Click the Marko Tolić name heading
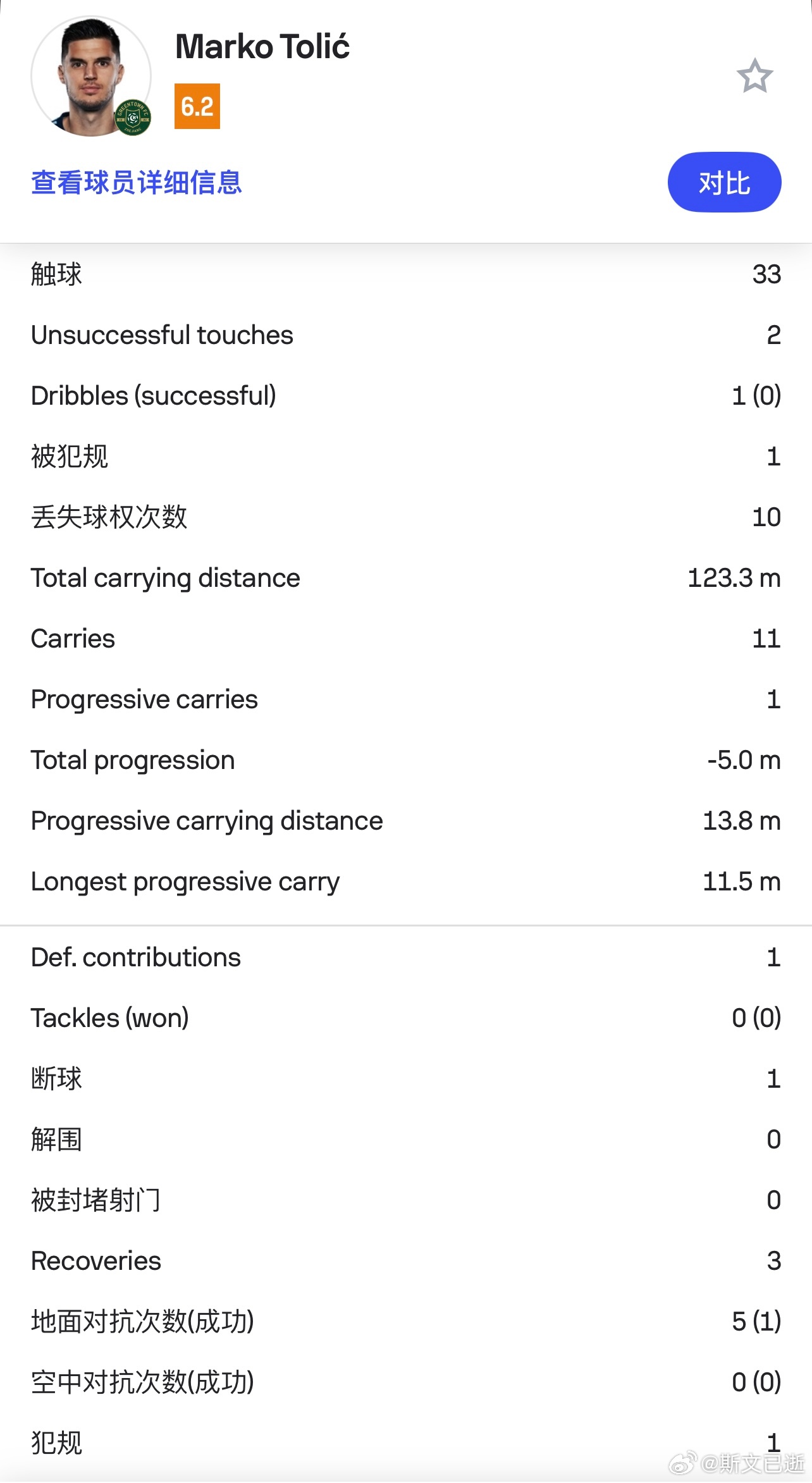812x1483 pixels. pos(262,46)
